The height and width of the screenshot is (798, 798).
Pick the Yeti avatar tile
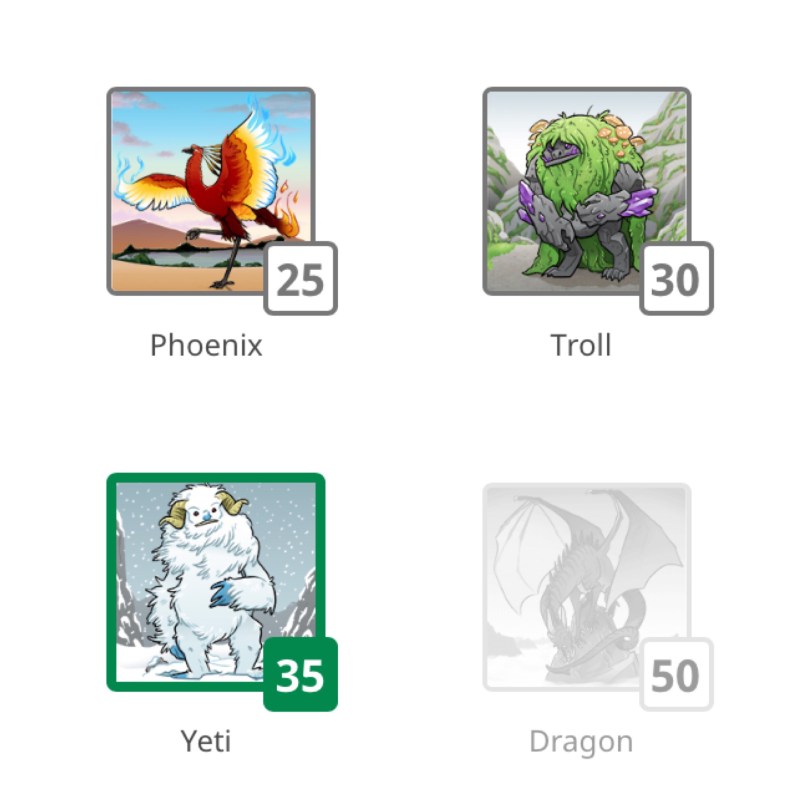[x=215, y=582]
